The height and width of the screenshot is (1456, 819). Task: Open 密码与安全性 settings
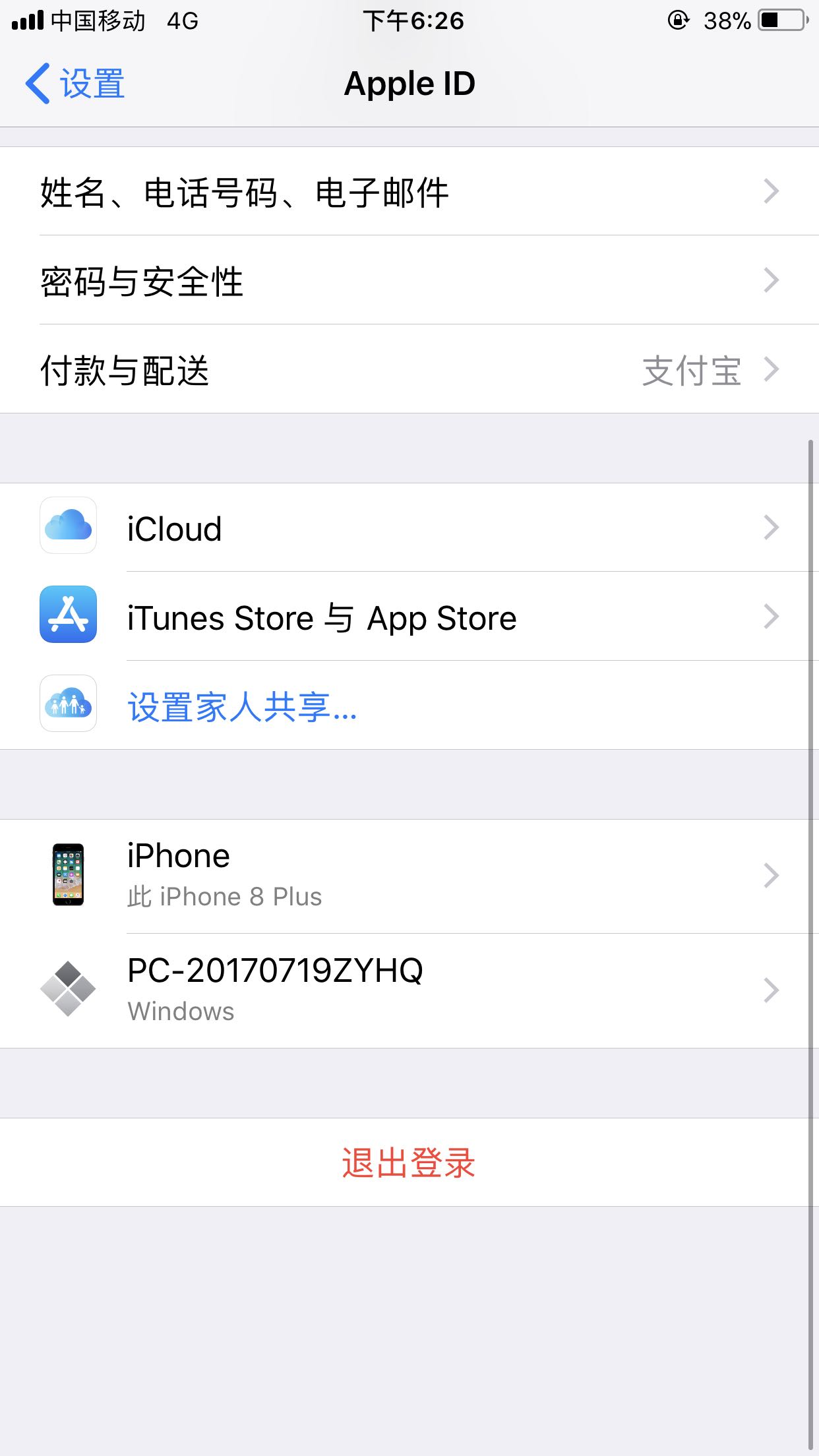pyautogui.click(x=409, y=280)
